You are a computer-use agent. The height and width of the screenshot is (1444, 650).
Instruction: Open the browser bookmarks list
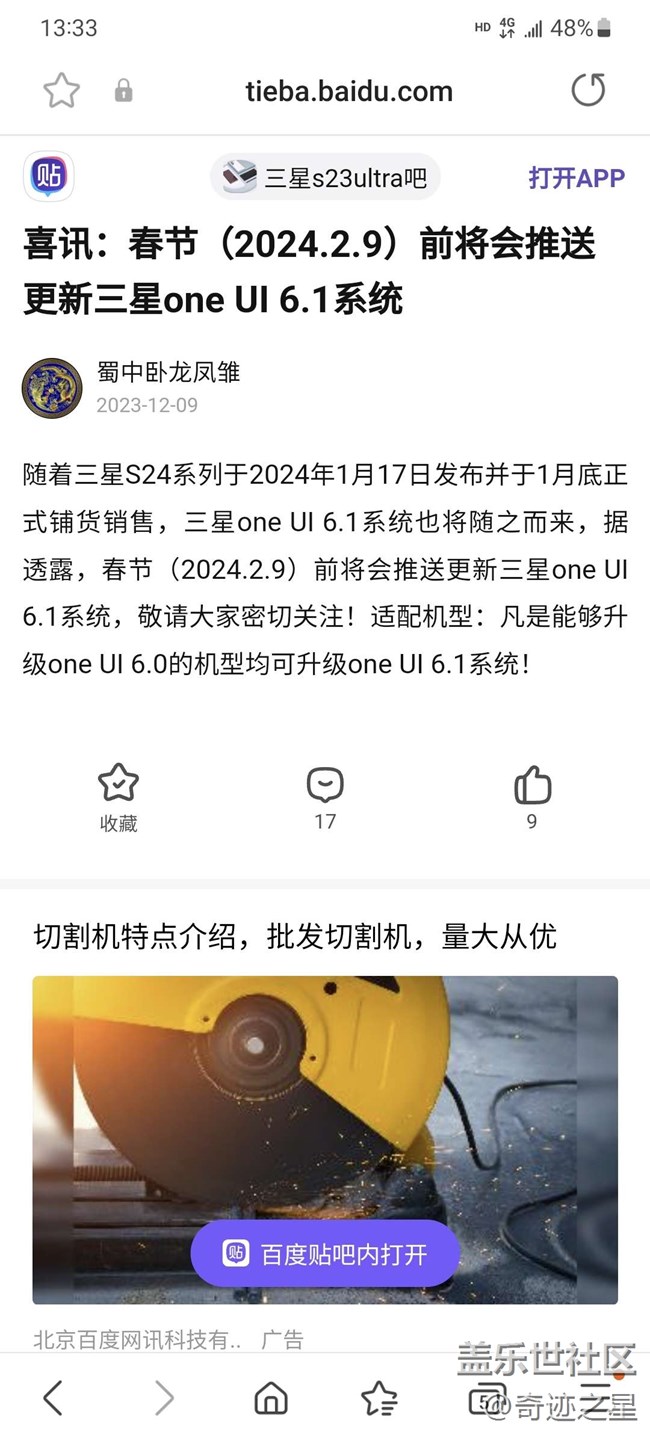click(379, 1397)
